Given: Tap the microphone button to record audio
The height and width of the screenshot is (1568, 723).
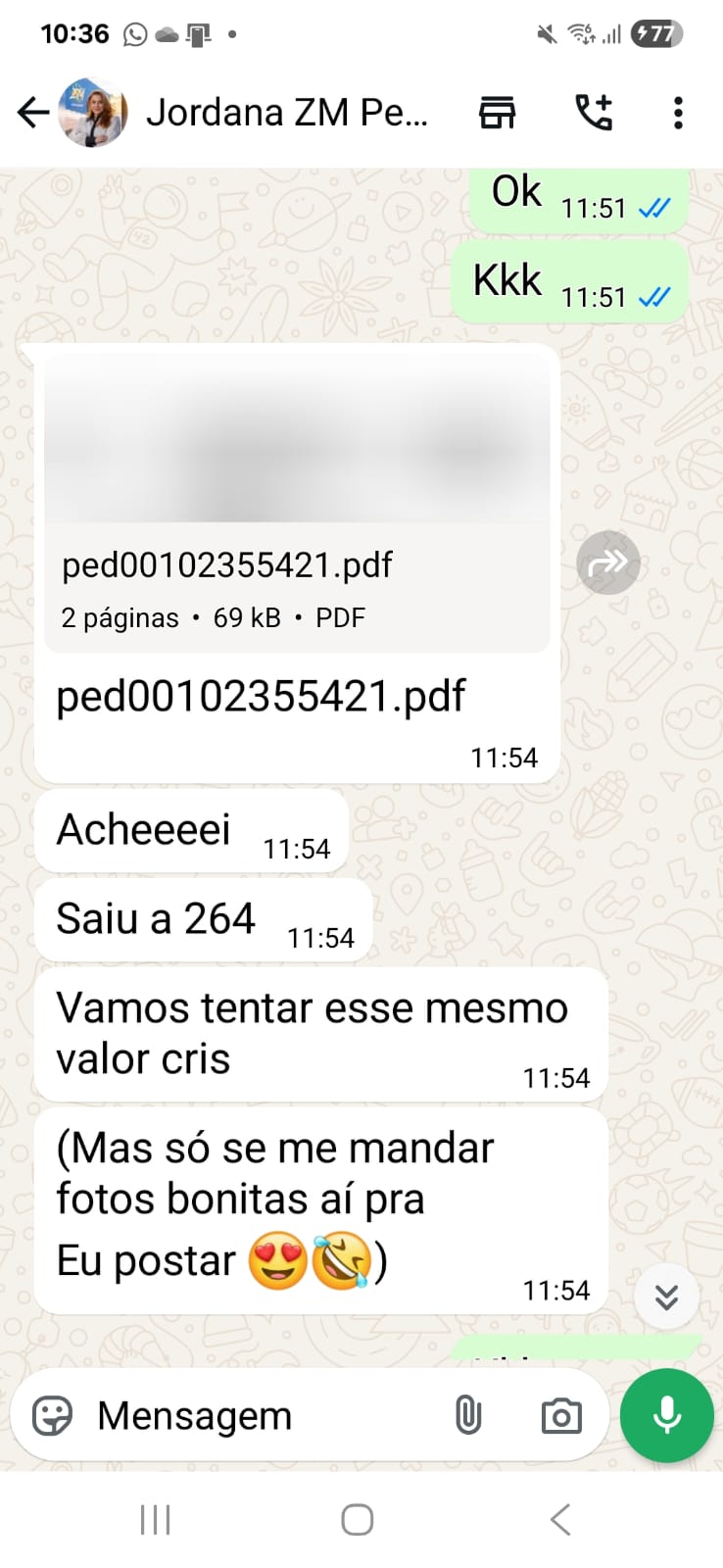Looking at the screenshot, I should [666, 1414].
